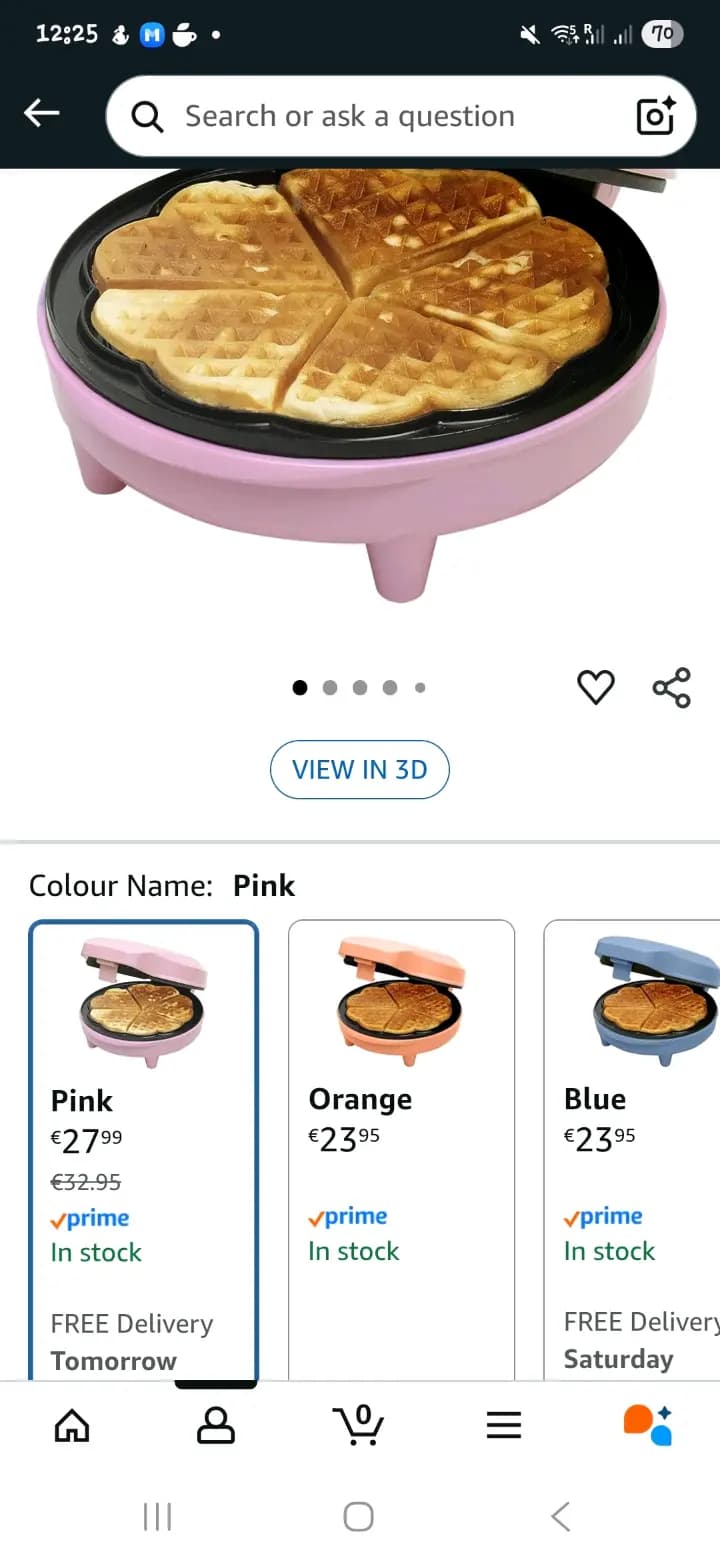
Task: Open the shopping cart
Action: pyautogui.click(x=360, y=1424)
